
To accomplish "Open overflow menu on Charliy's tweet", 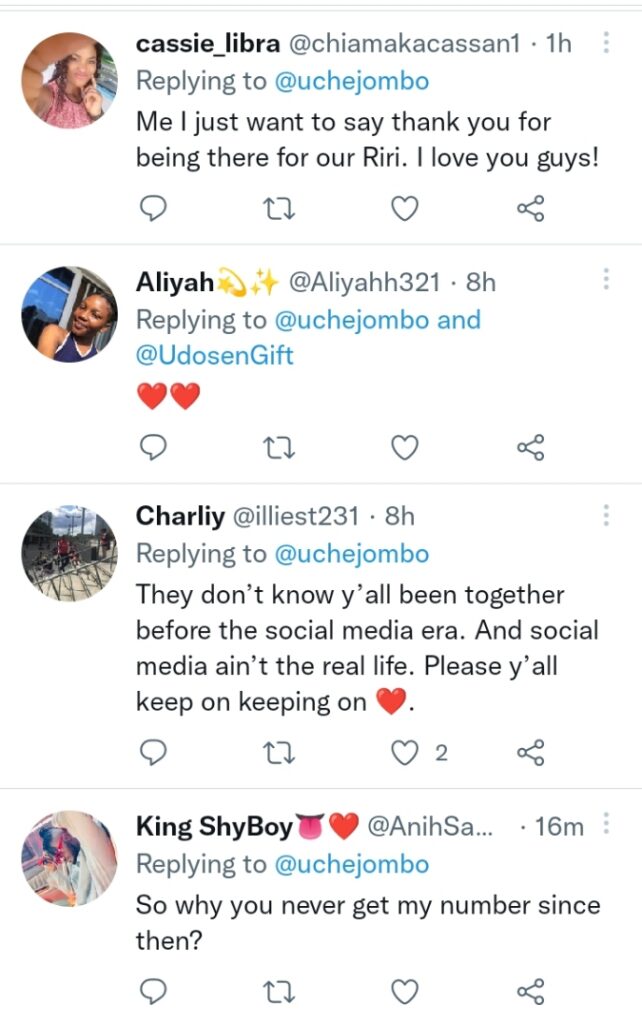I will 606,516.
